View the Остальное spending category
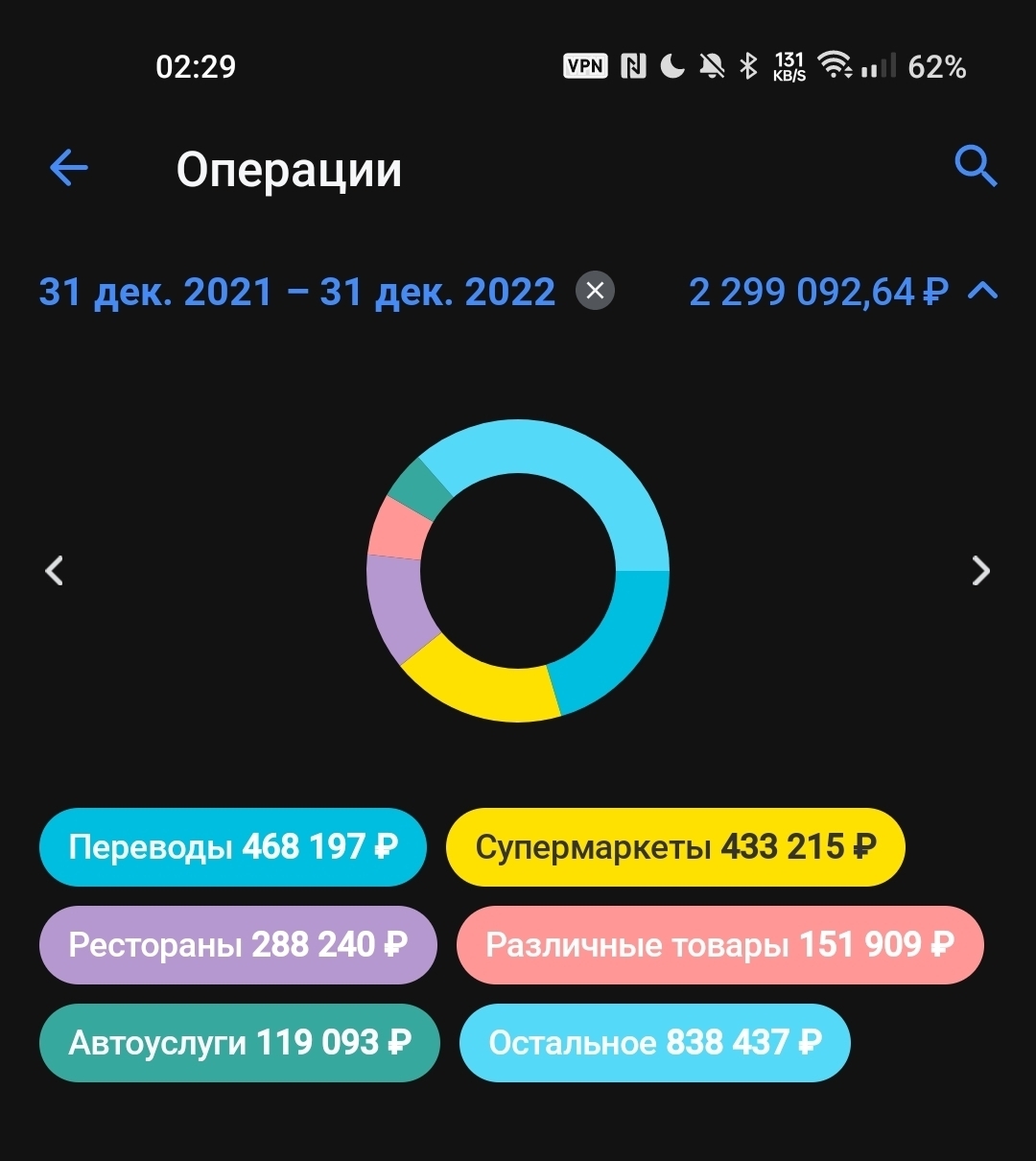The width and height of the screenshot is (1036, 1161). coord(654,1043)
